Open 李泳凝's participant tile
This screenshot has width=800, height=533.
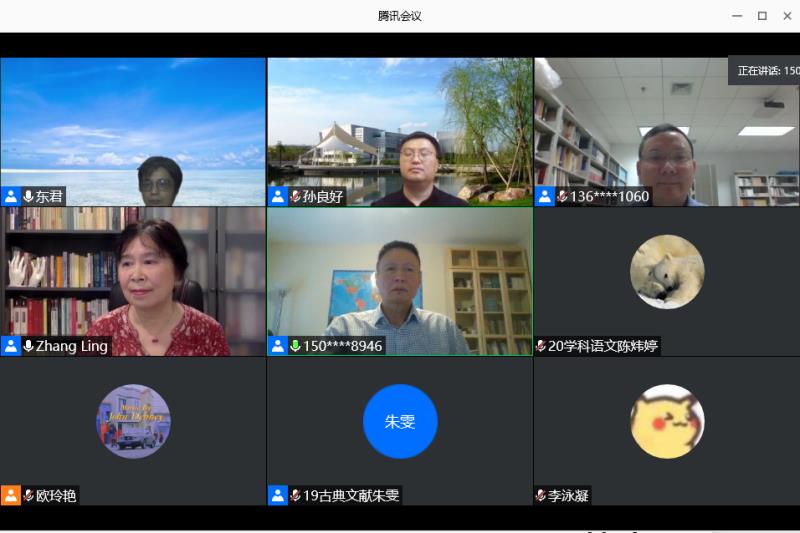(666, 431)
